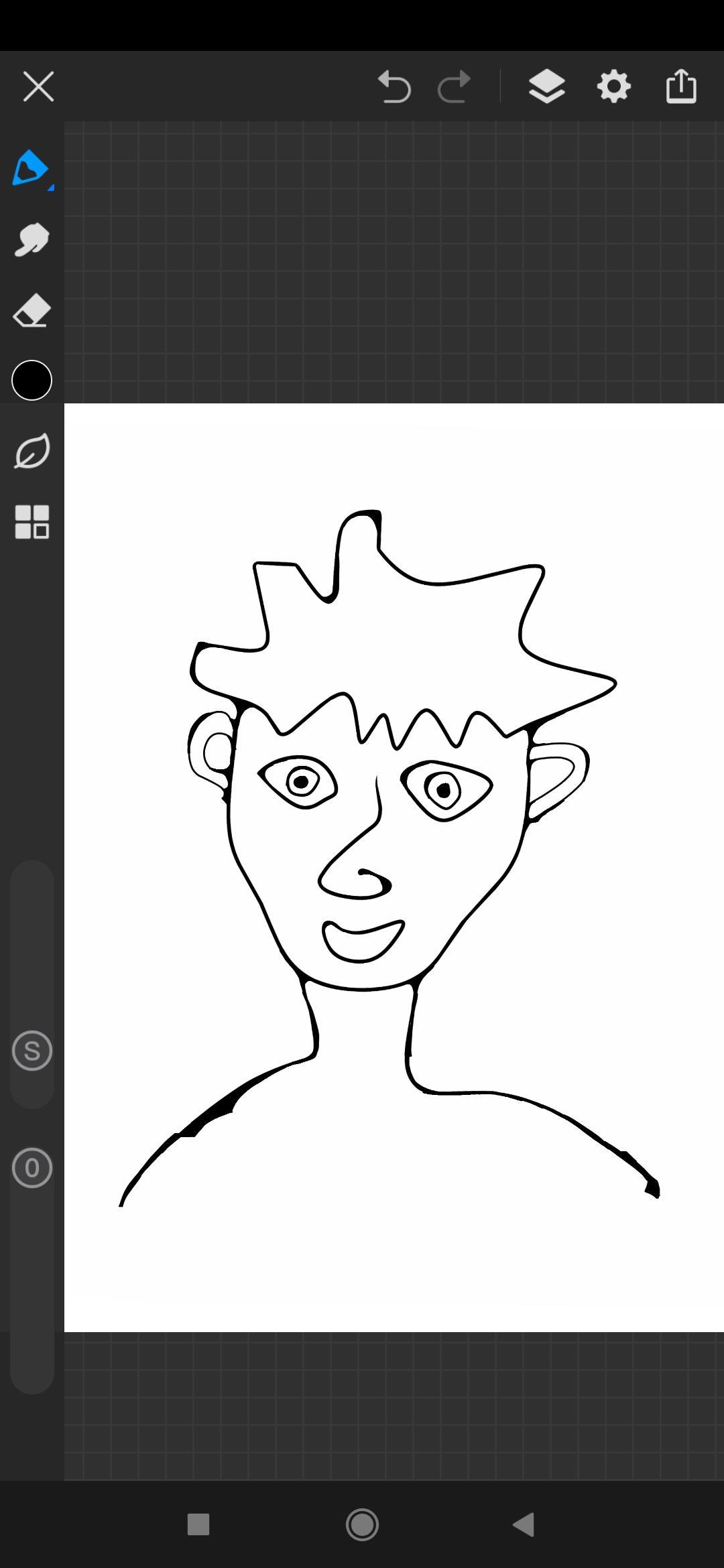Redo the undone stroke
Image resolution: width=724 pixels, height=1568 pixels.
(x=454, y=86)
